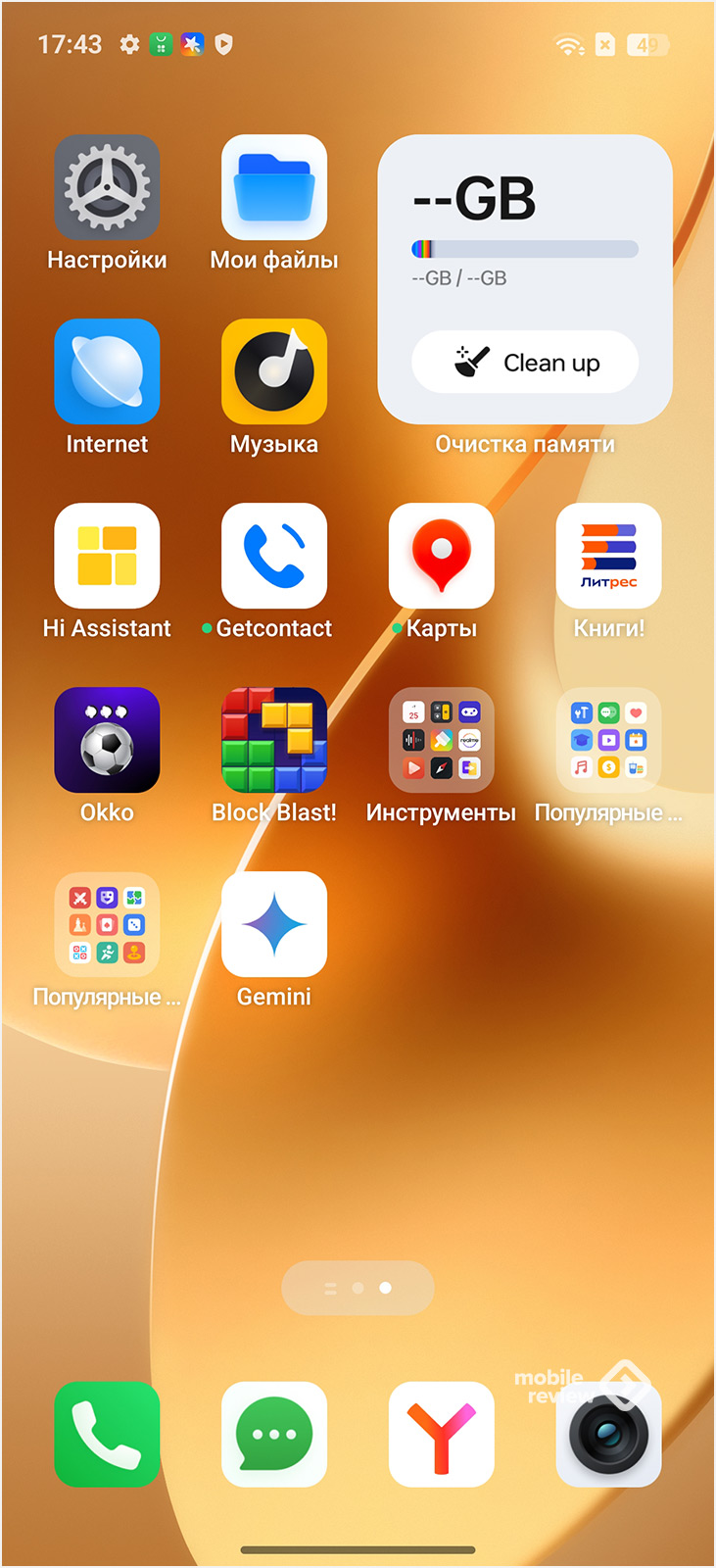
Task: Open the Музыка music app
Action: 274,372
